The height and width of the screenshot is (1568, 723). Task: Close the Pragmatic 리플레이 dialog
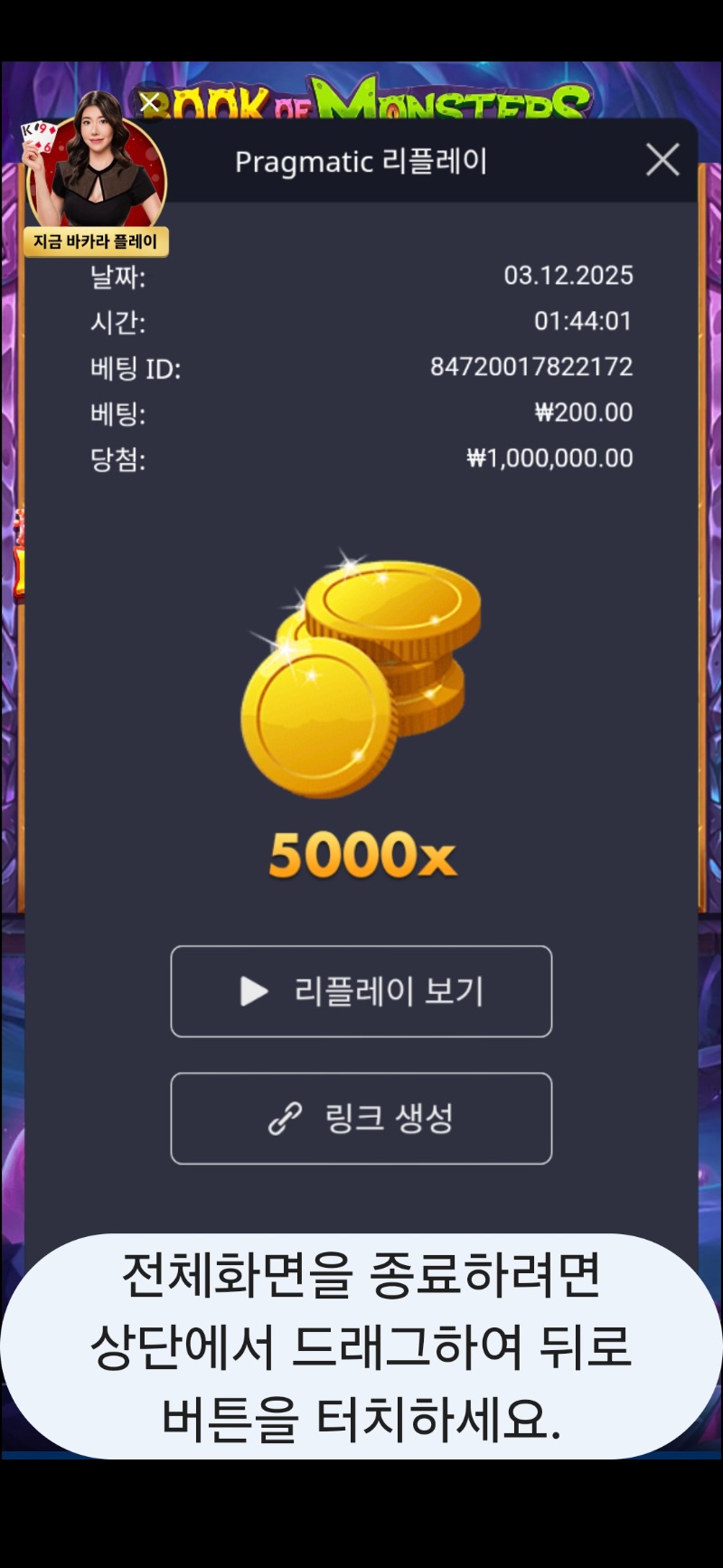tap(662, 161)
